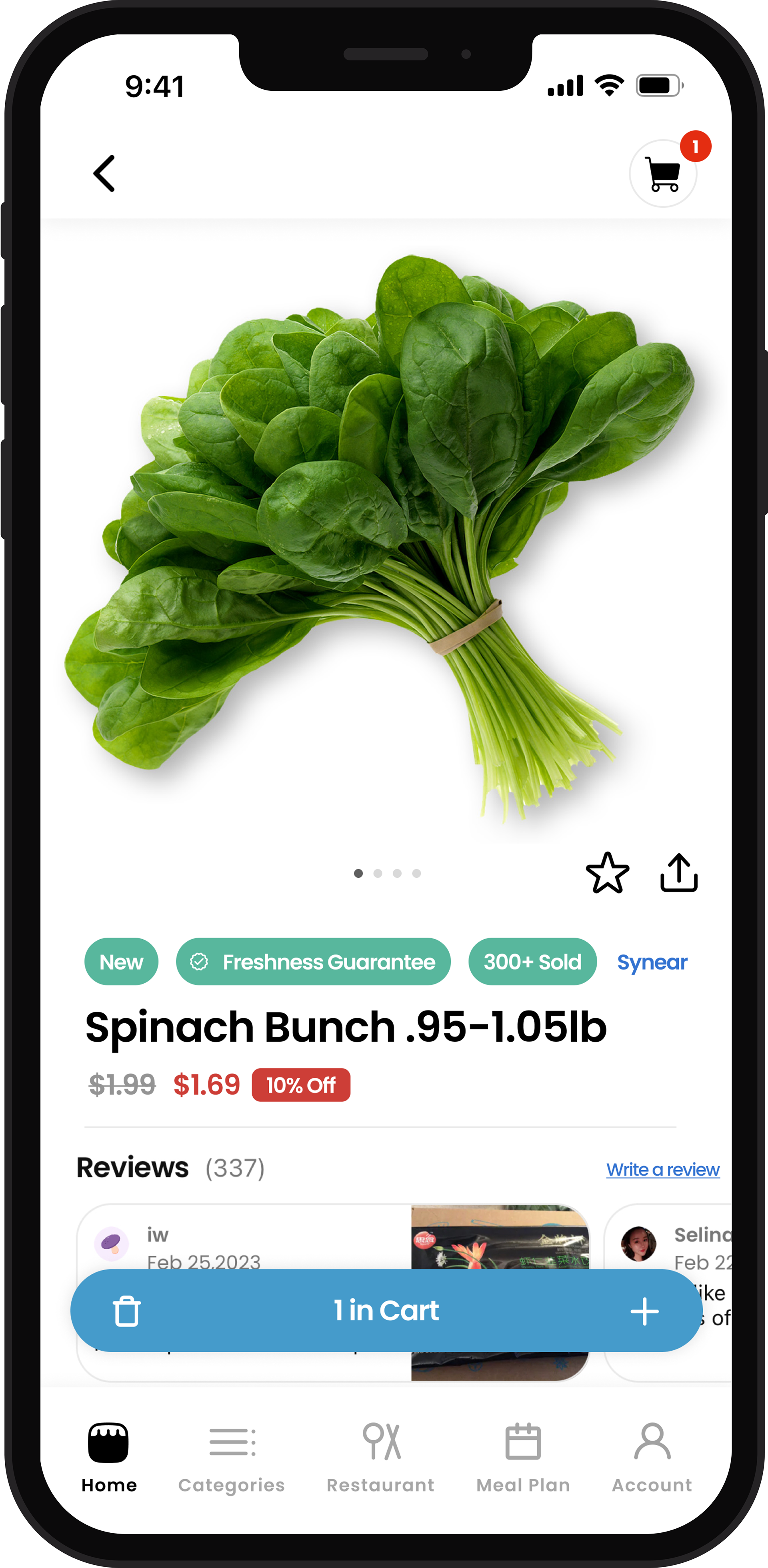Navigate back using the arrow icon
The width and height of the screenshot is (768, 1568).
click(105, 173)
